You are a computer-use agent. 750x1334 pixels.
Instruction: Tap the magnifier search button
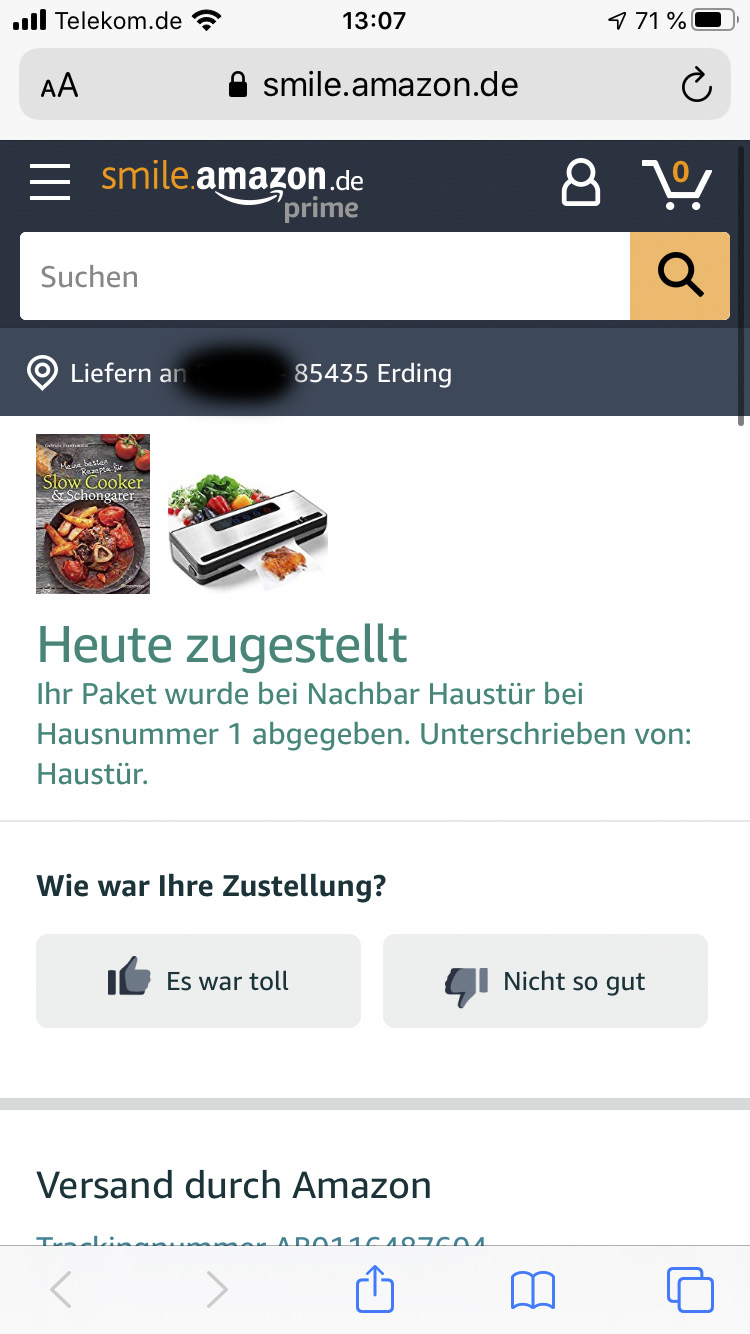pyautogui.click(x=680, y=276)
